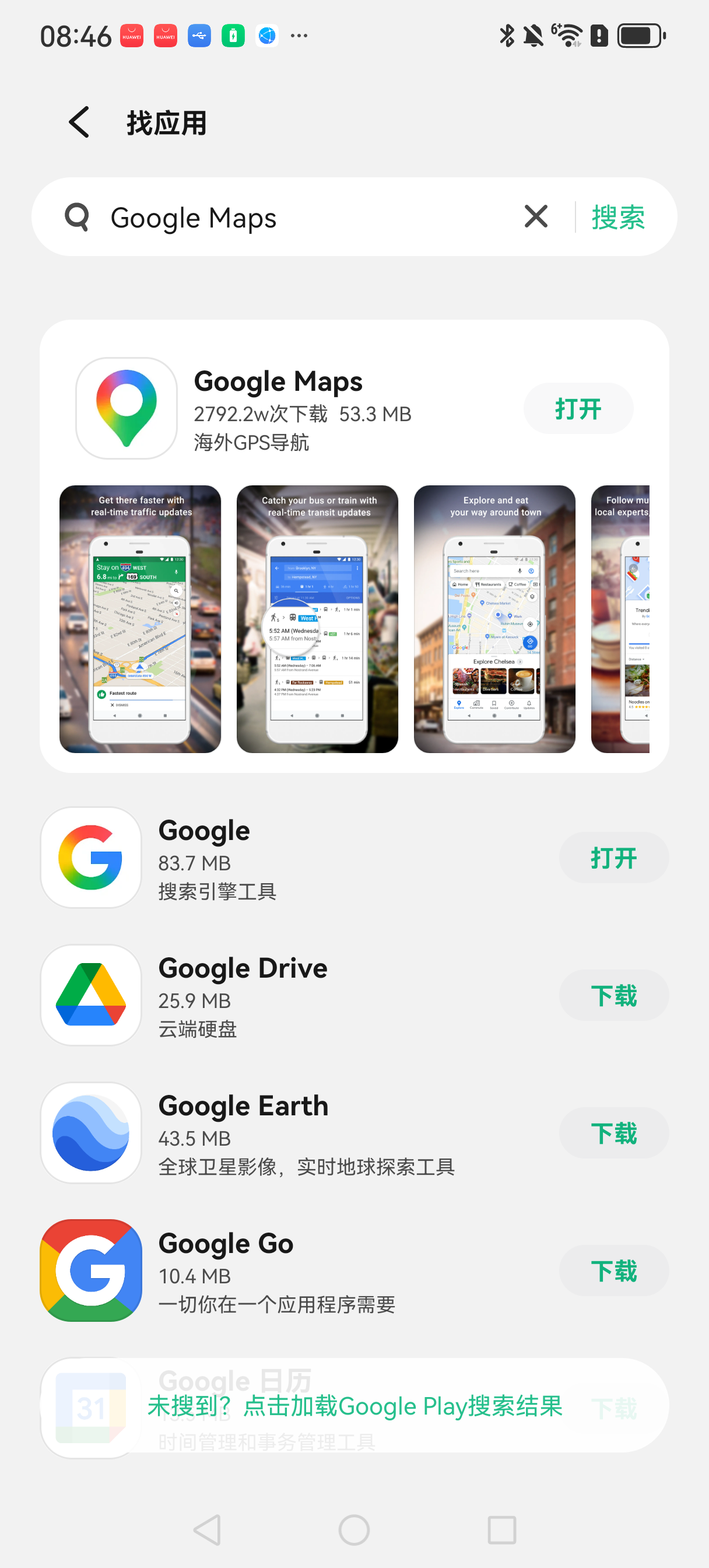Open the Google Earth app details

[x=292, y=1133]
